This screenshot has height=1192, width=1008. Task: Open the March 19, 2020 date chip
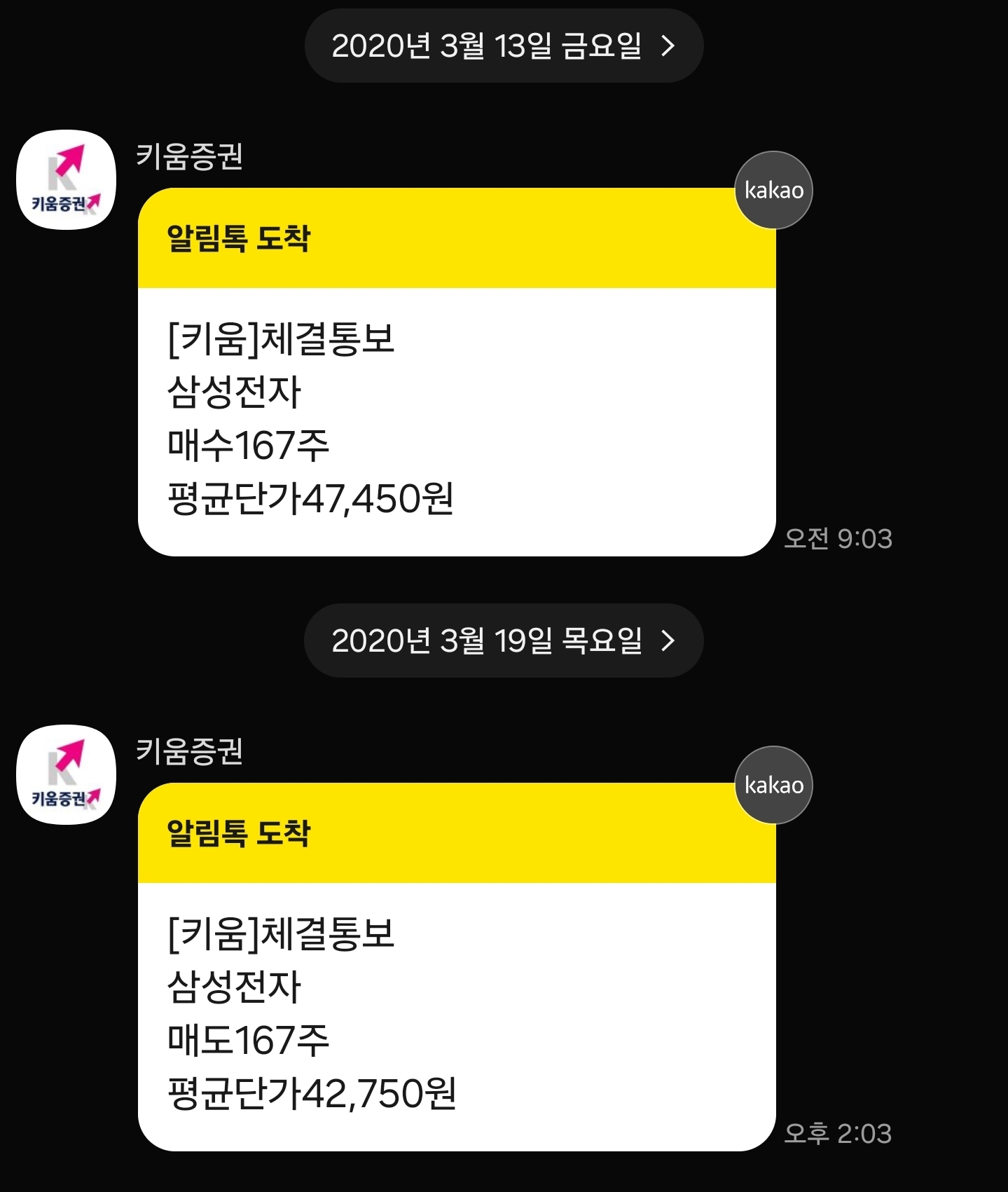pyautogui.click(x=503, y=640)
